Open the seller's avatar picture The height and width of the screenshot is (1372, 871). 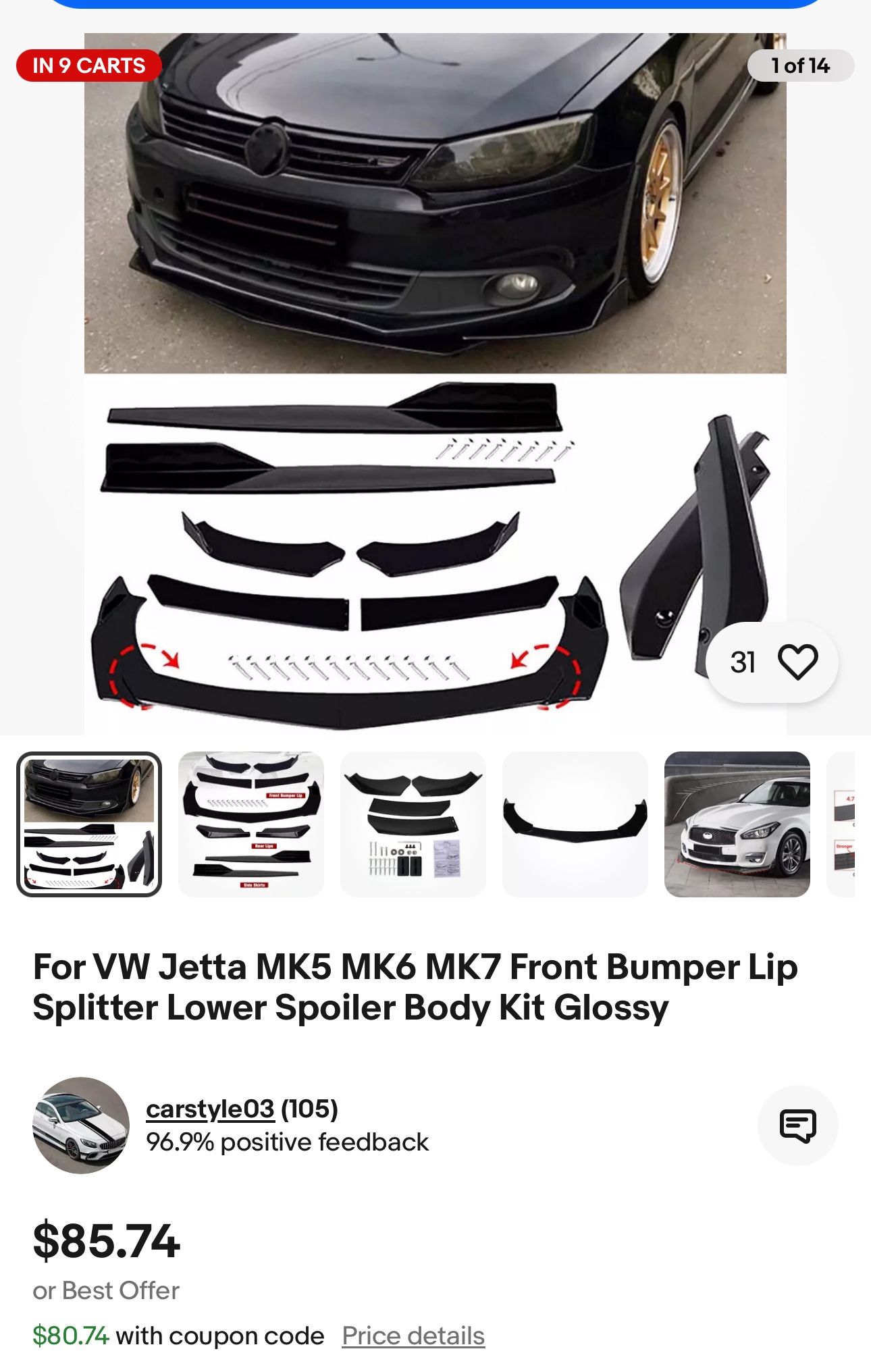(81, 1126)
